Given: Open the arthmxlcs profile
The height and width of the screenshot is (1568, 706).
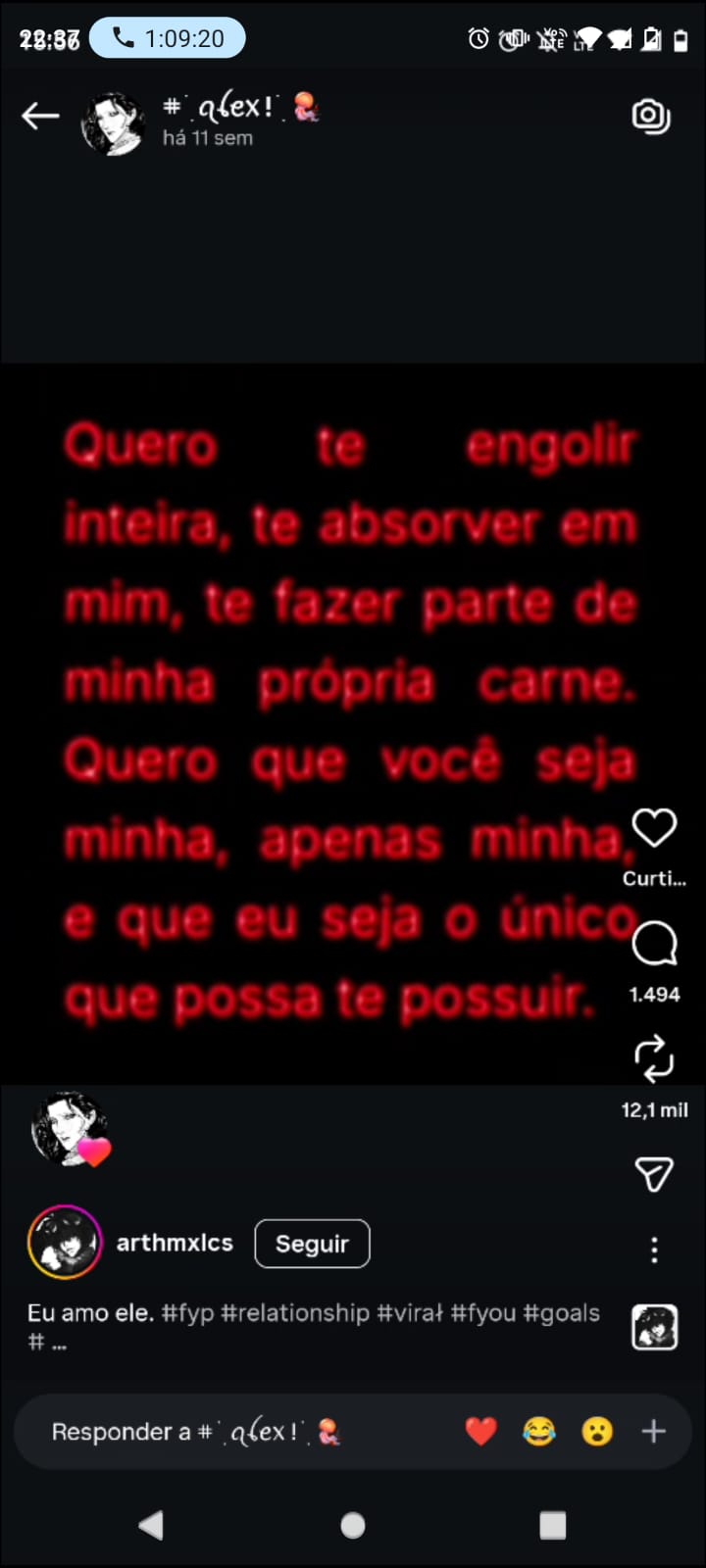Looking at the screenshot, I should (x=175, y=1243).
